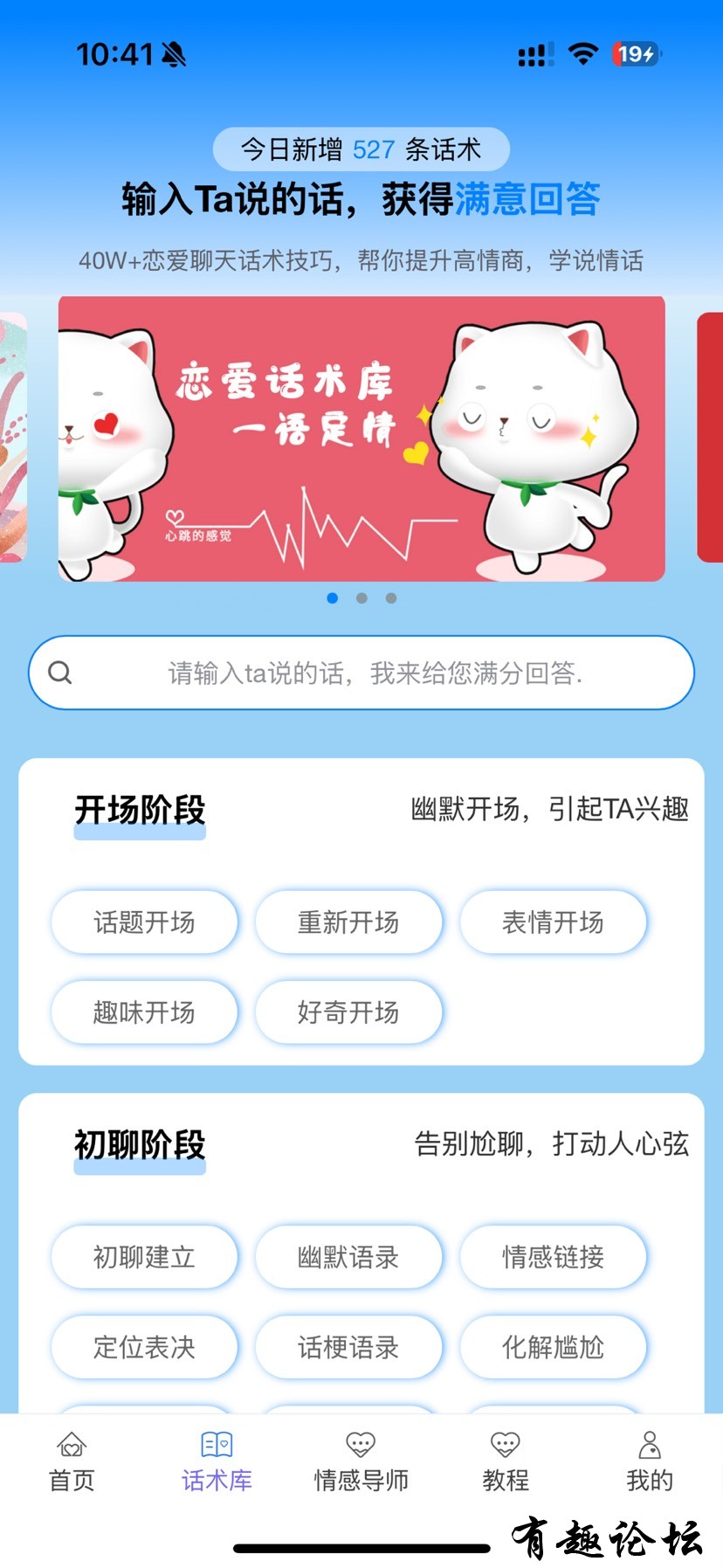Jump to the second banner page dot
Screen dimensions: 723x1568
coord(361,598)
